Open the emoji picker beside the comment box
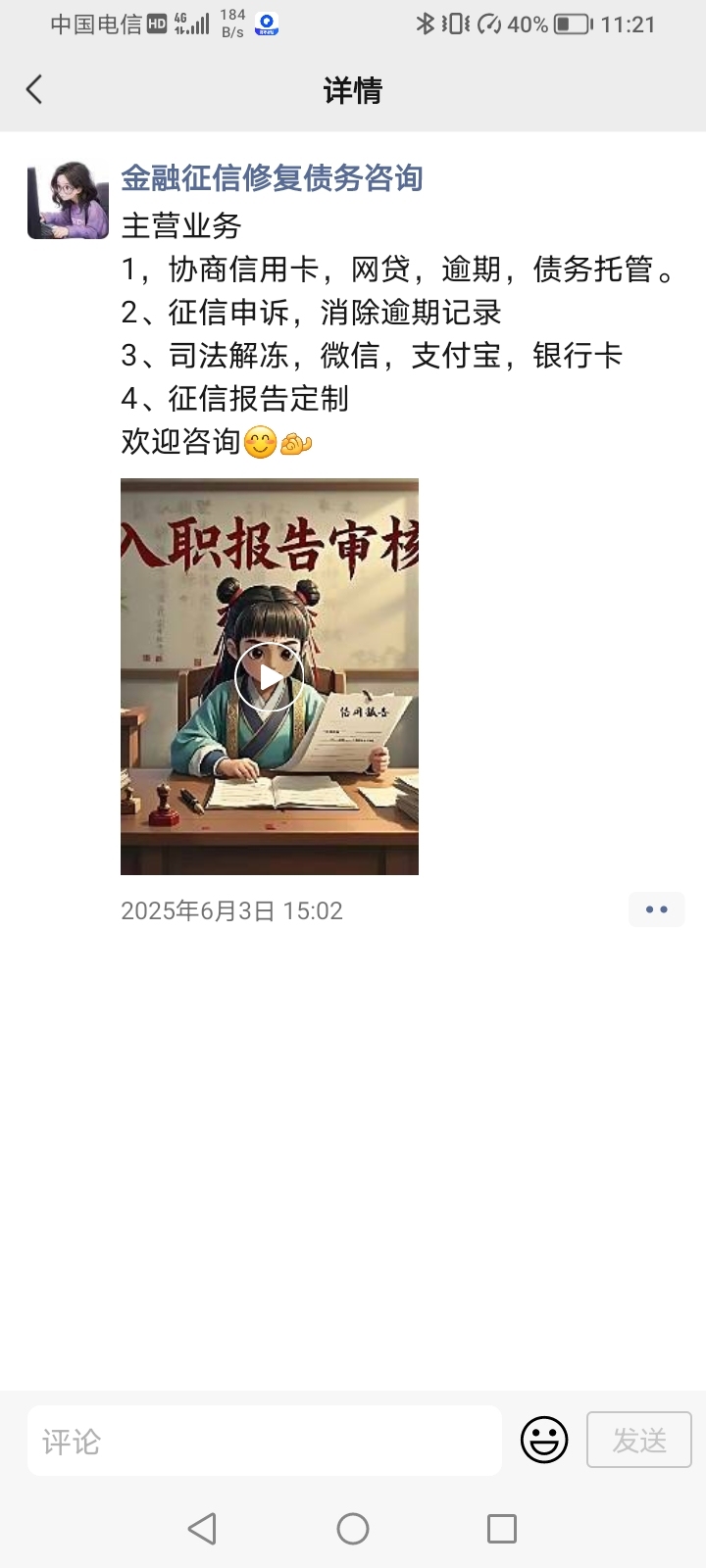 544,1441
